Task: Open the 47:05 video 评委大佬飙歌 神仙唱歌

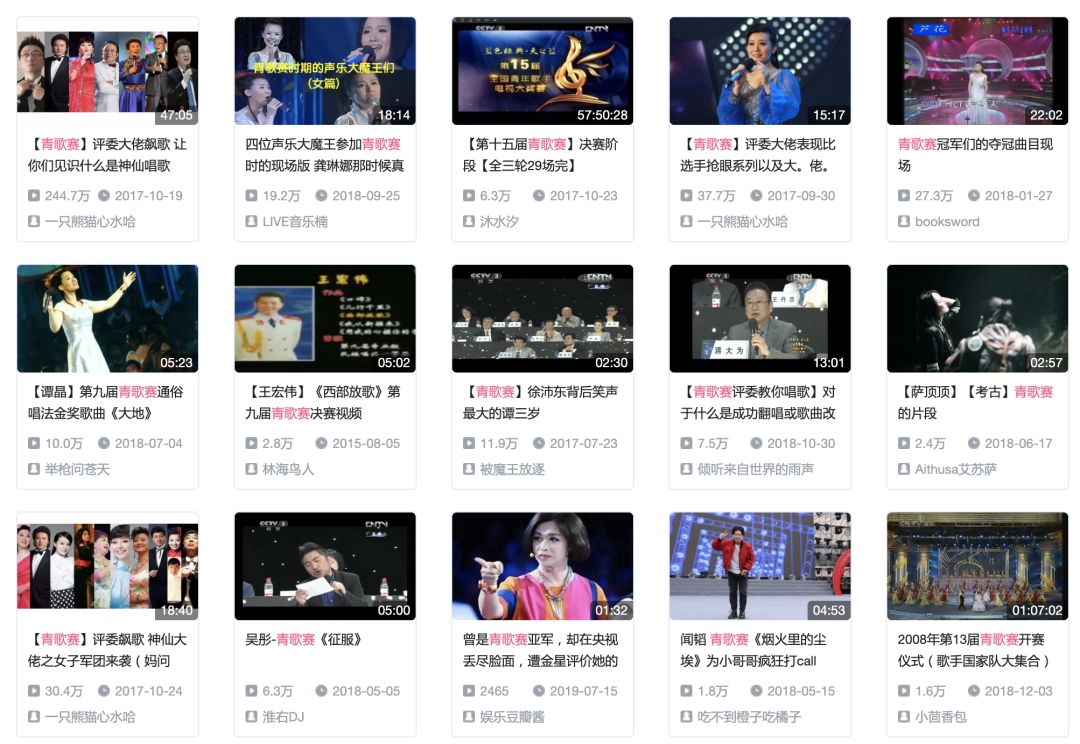Action: point(107,72)
